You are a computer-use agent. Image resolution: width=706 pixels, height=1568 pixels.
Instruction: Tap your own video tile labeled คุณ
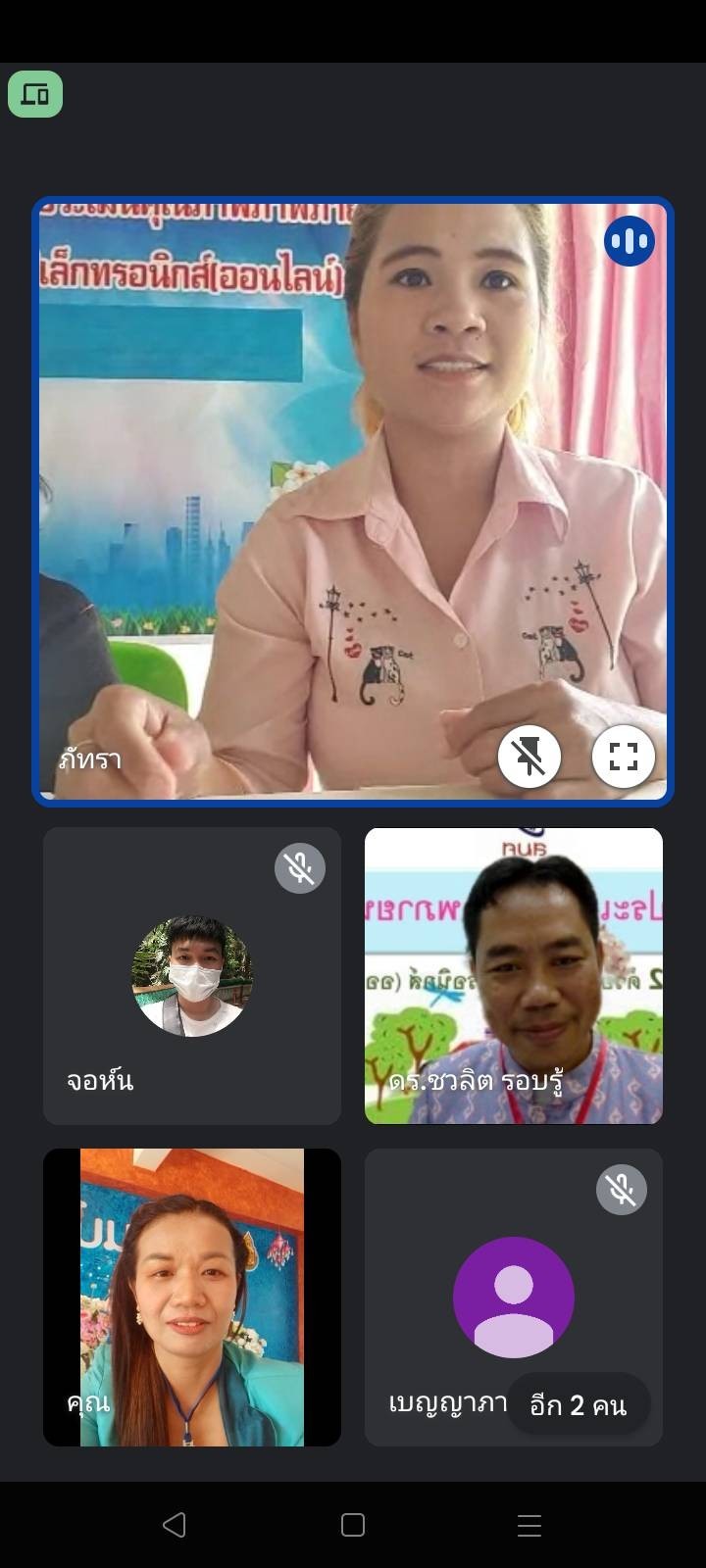point(192,1297)
